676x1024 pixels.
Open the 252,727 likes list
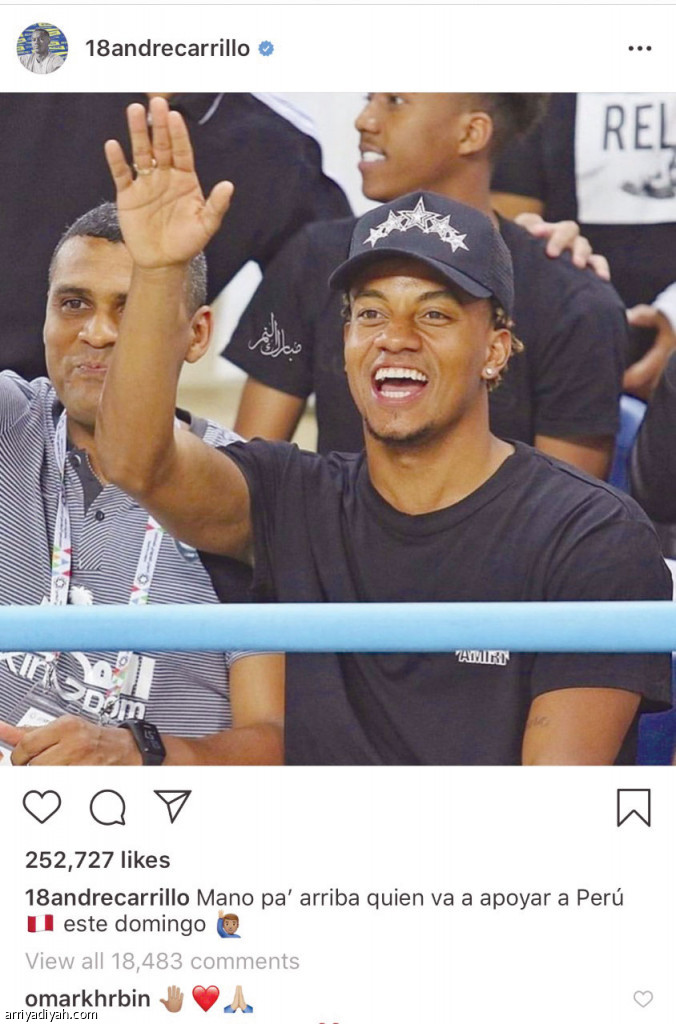click(x=97, y=860)
